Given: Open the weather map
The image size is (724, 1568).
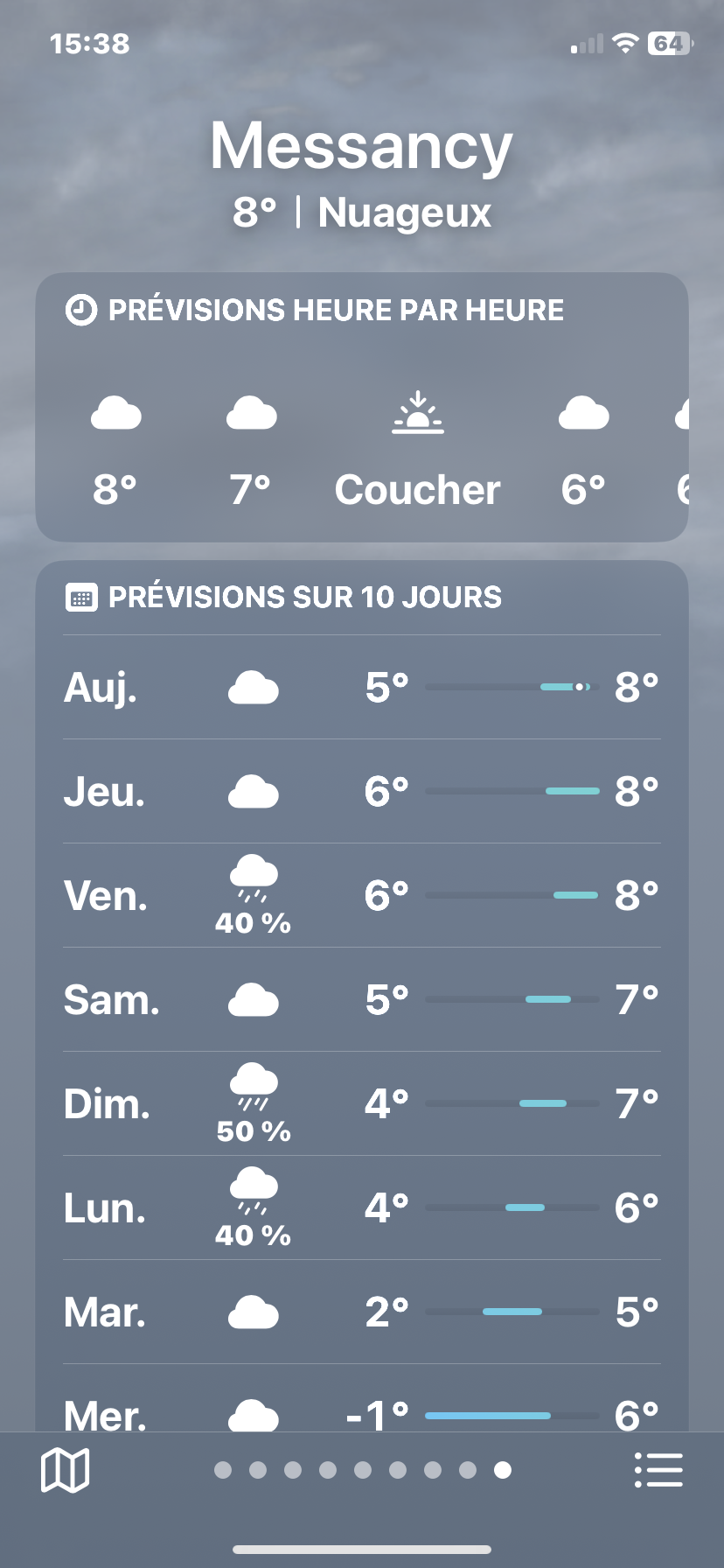Looking at the screenshot, I should 66,1469.
